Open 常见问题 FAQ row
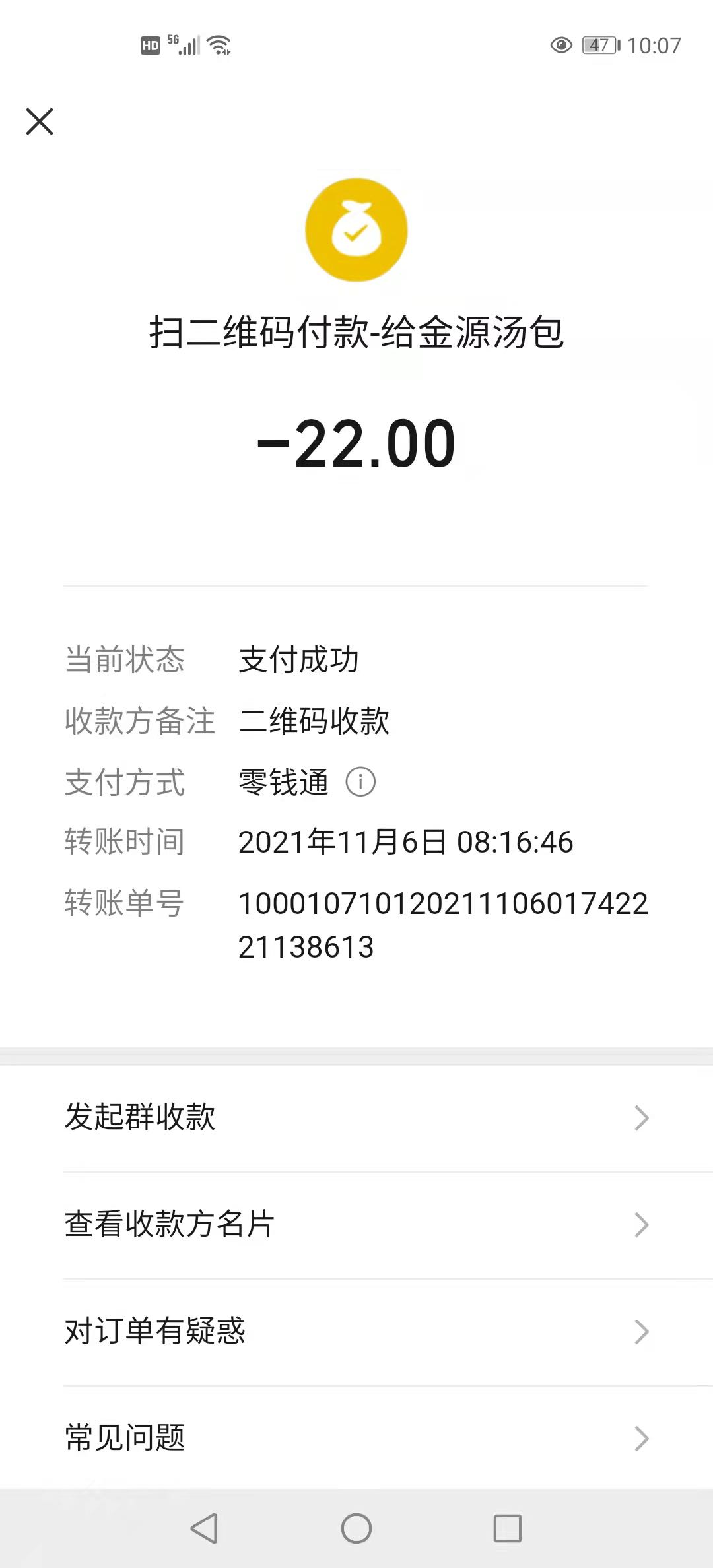This screenshot has width=713, height=1568. 356,1438
